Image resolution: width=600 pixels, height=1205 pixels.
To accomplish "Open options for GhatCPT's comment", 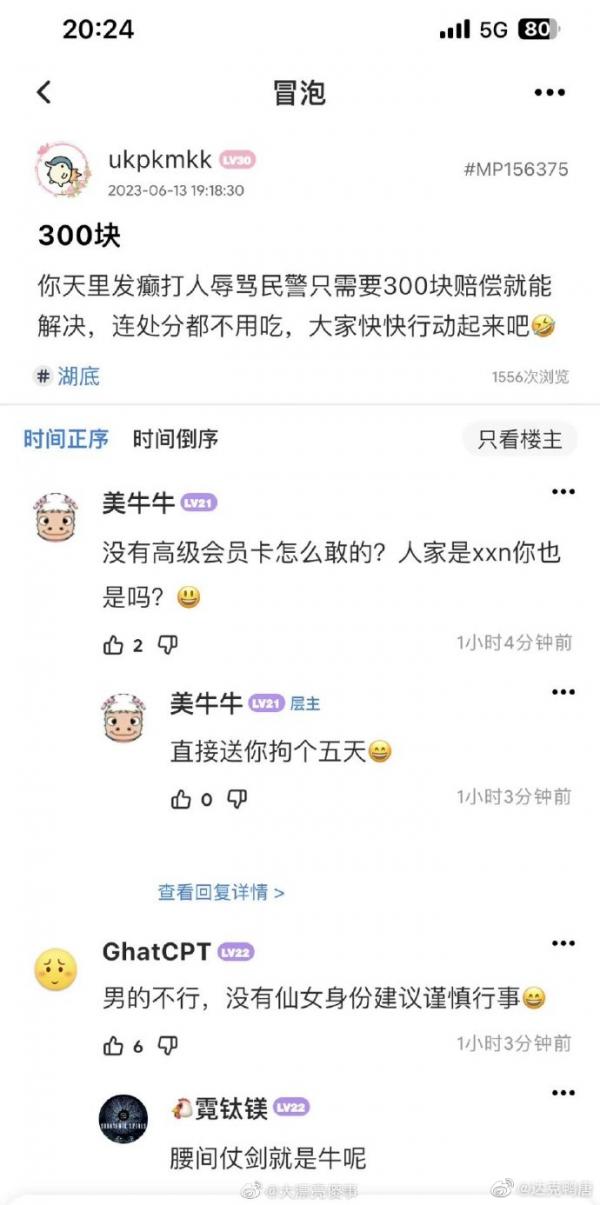I will tap(563, 943).
